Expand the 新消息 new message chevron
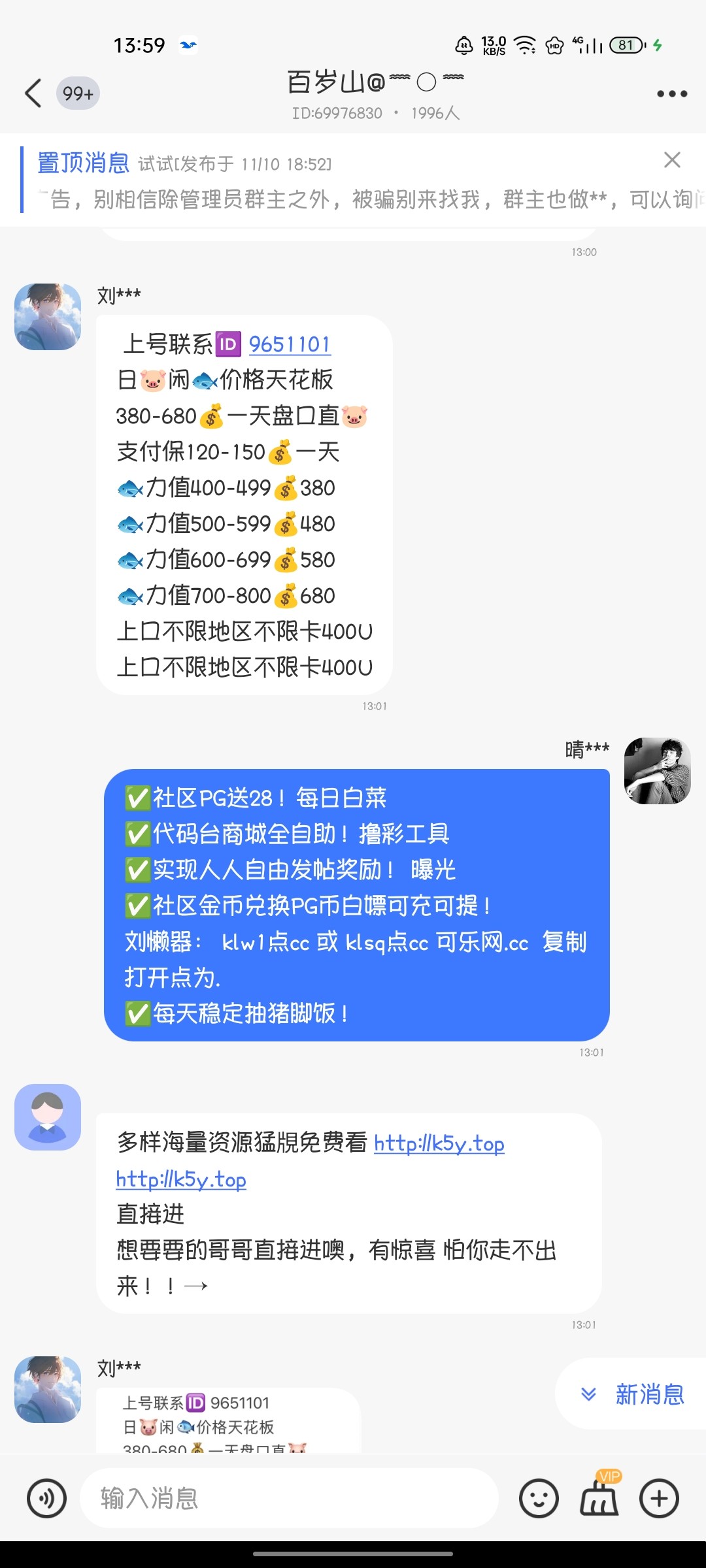The image size is (706, 1568). click(589, 1394)
